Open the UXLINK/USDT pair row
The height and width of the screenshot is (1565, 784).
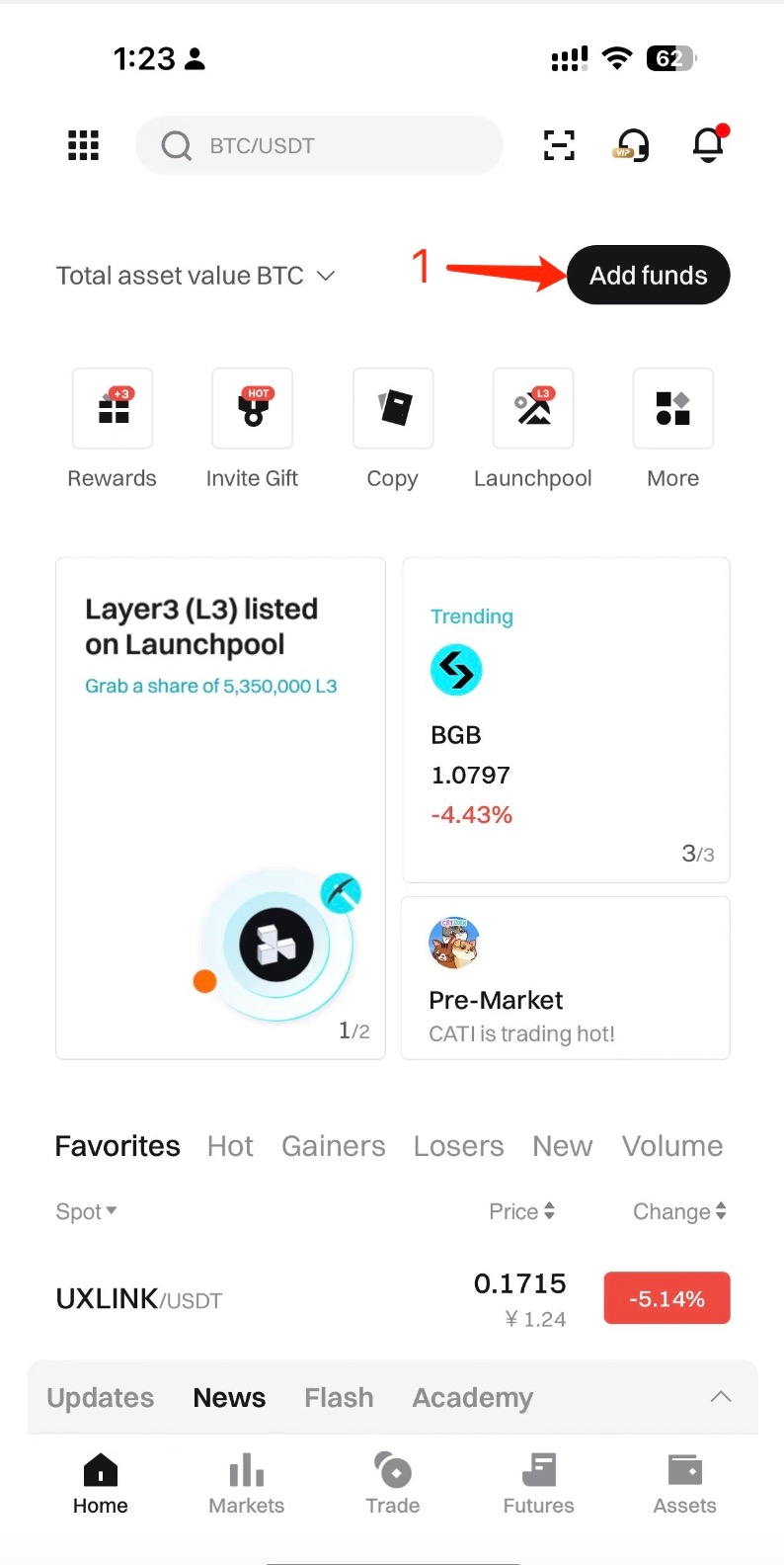coord(296,1298)
